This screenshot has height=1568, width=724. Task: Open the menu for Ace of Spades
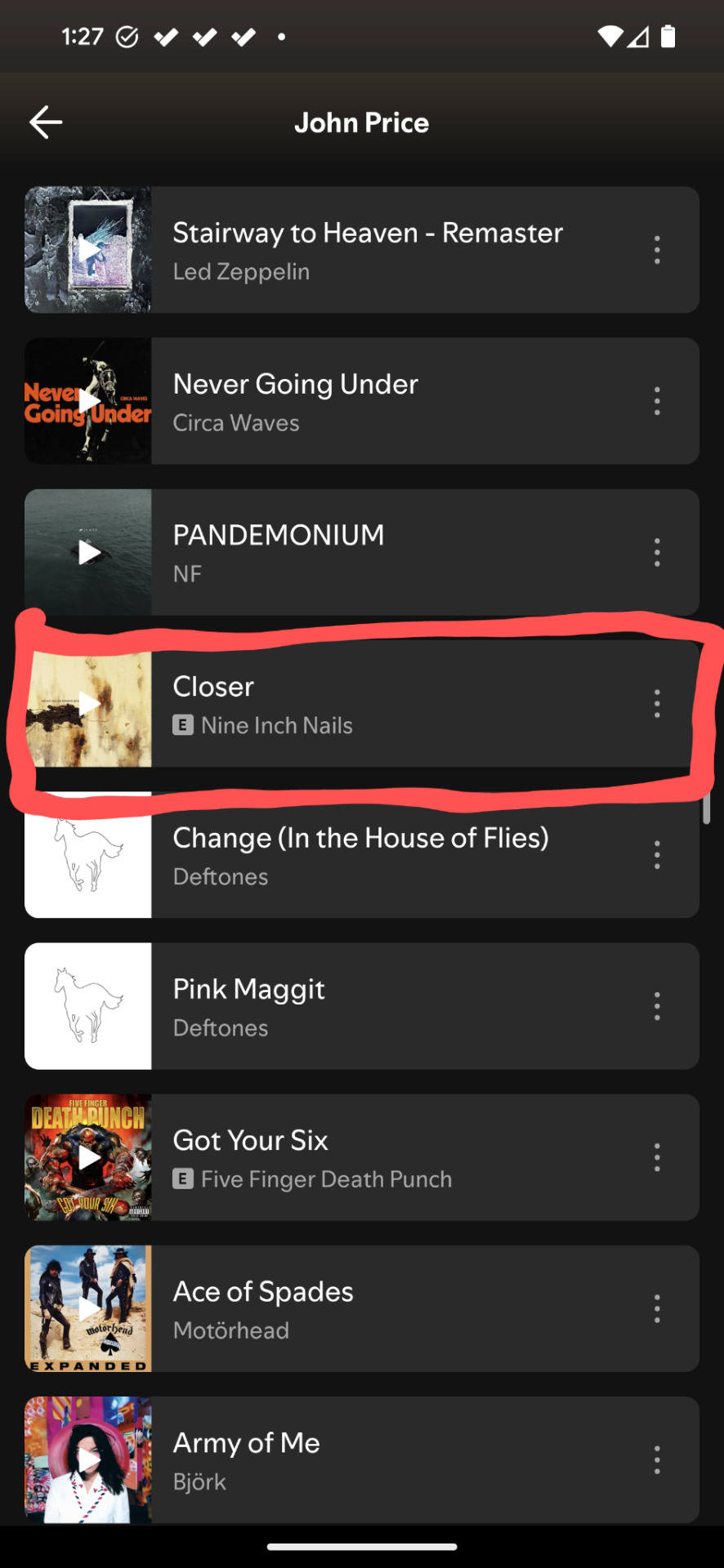[x=657, y=1308]
